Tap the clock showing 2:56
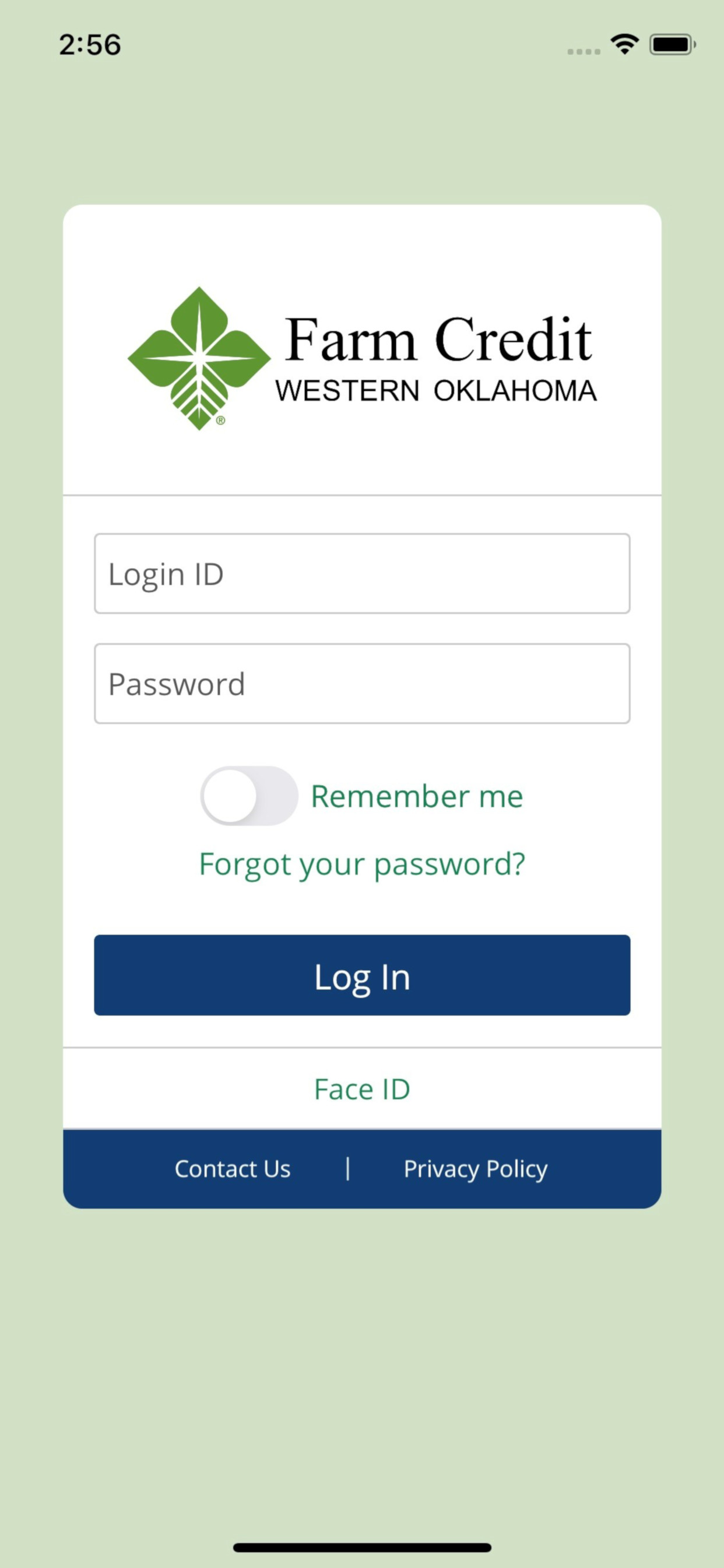 90,44
